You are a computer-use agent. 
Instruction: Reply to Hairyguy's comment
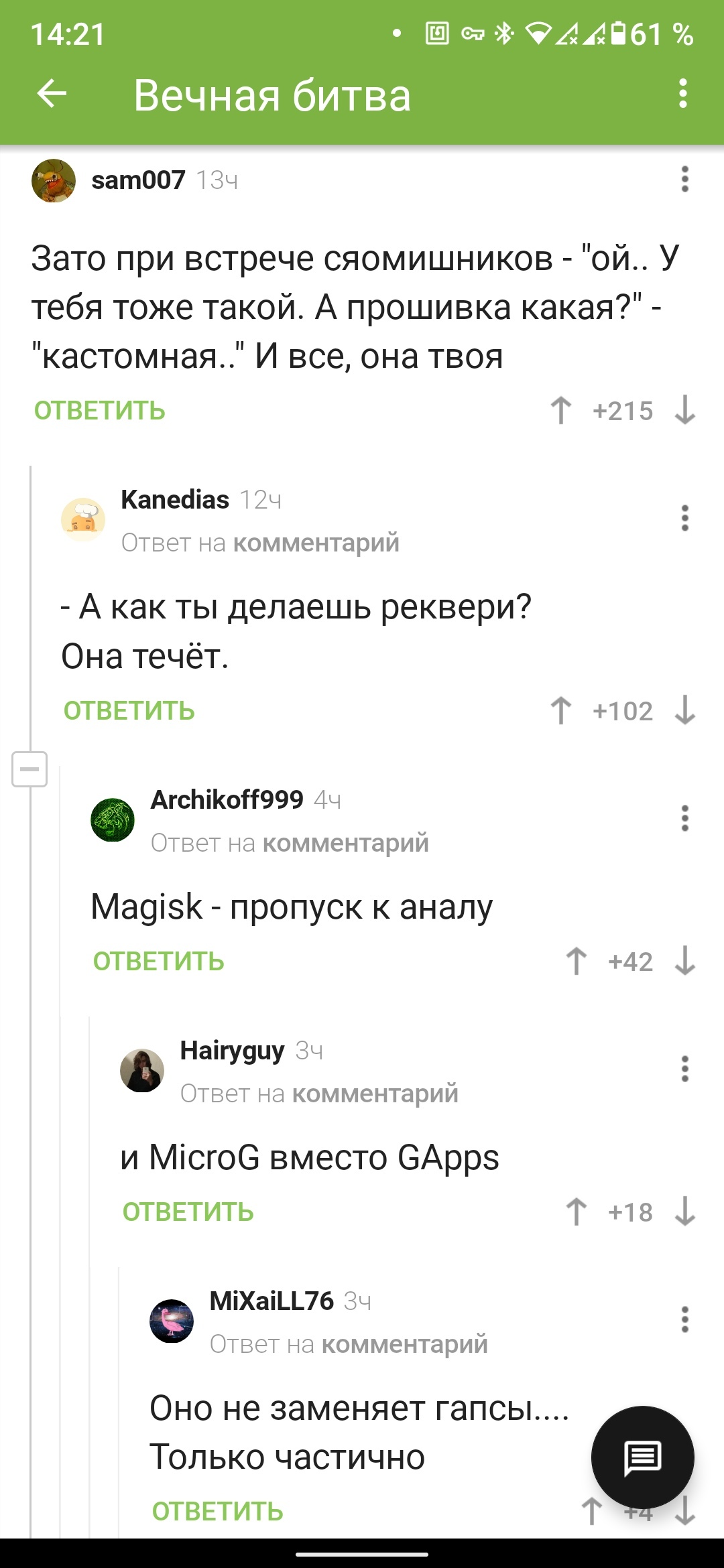point(188,1212)
